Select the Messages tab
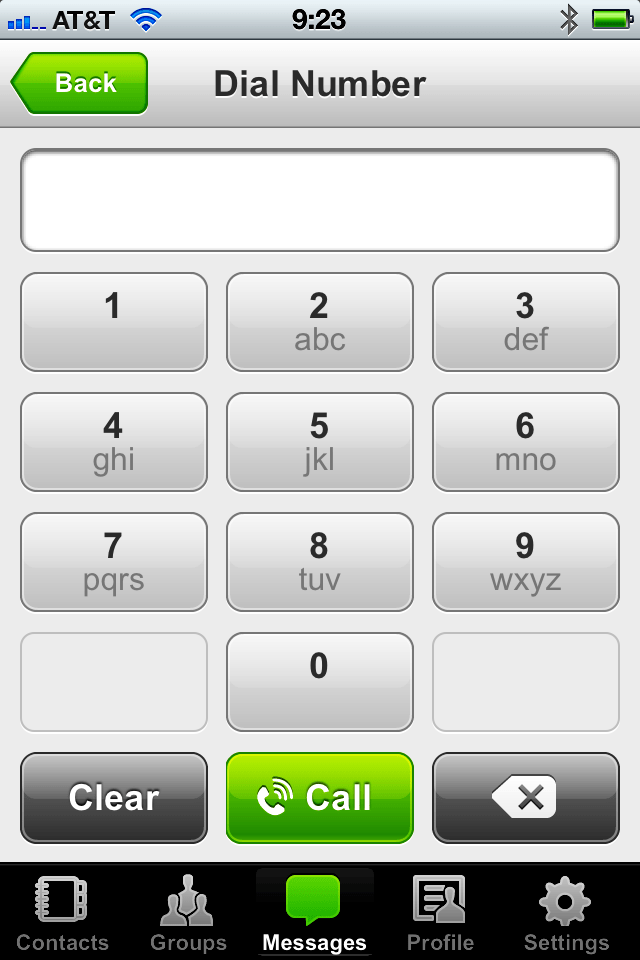This screenshot has height=960, width=640. pos(314,913)
